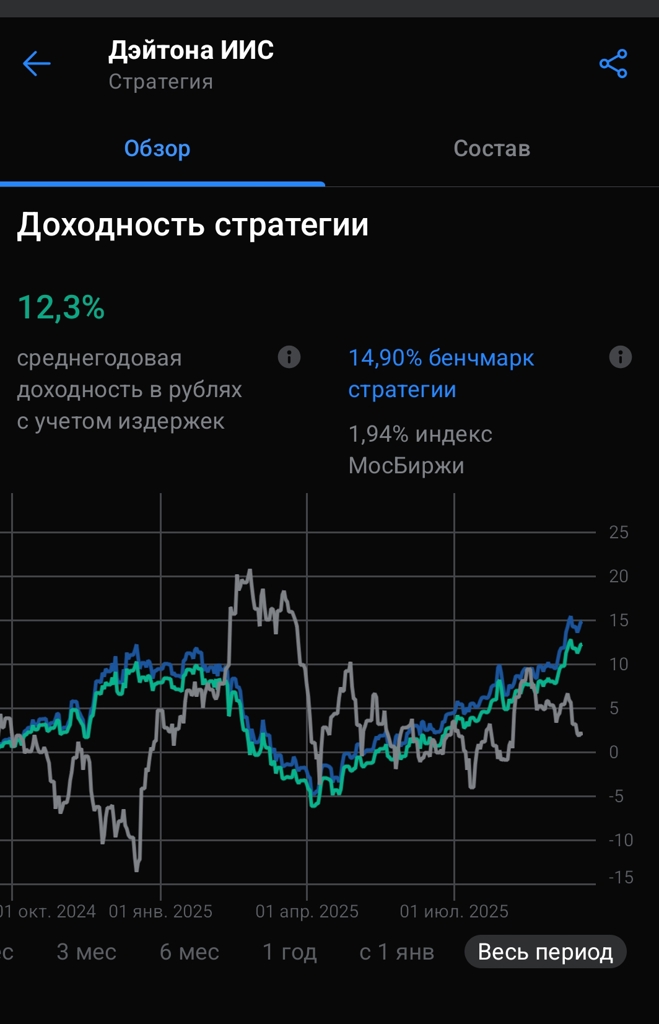The image size is (659, 1024).
Task: Share the Дэйтона ИИС strategy
Action: 613,64
